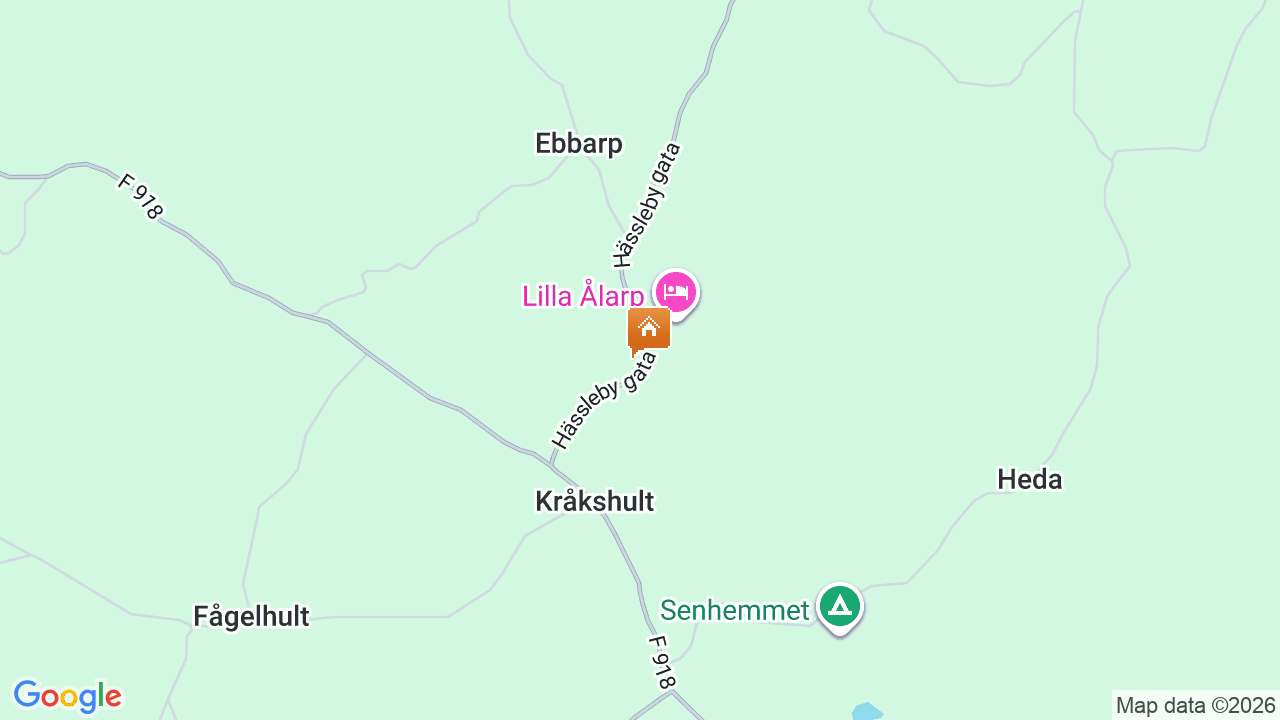The width and height of the screenshot is (1280, 720).
Task: Tap the orange house pin marker
Action: pyautogui.click(x=649, y=329)
